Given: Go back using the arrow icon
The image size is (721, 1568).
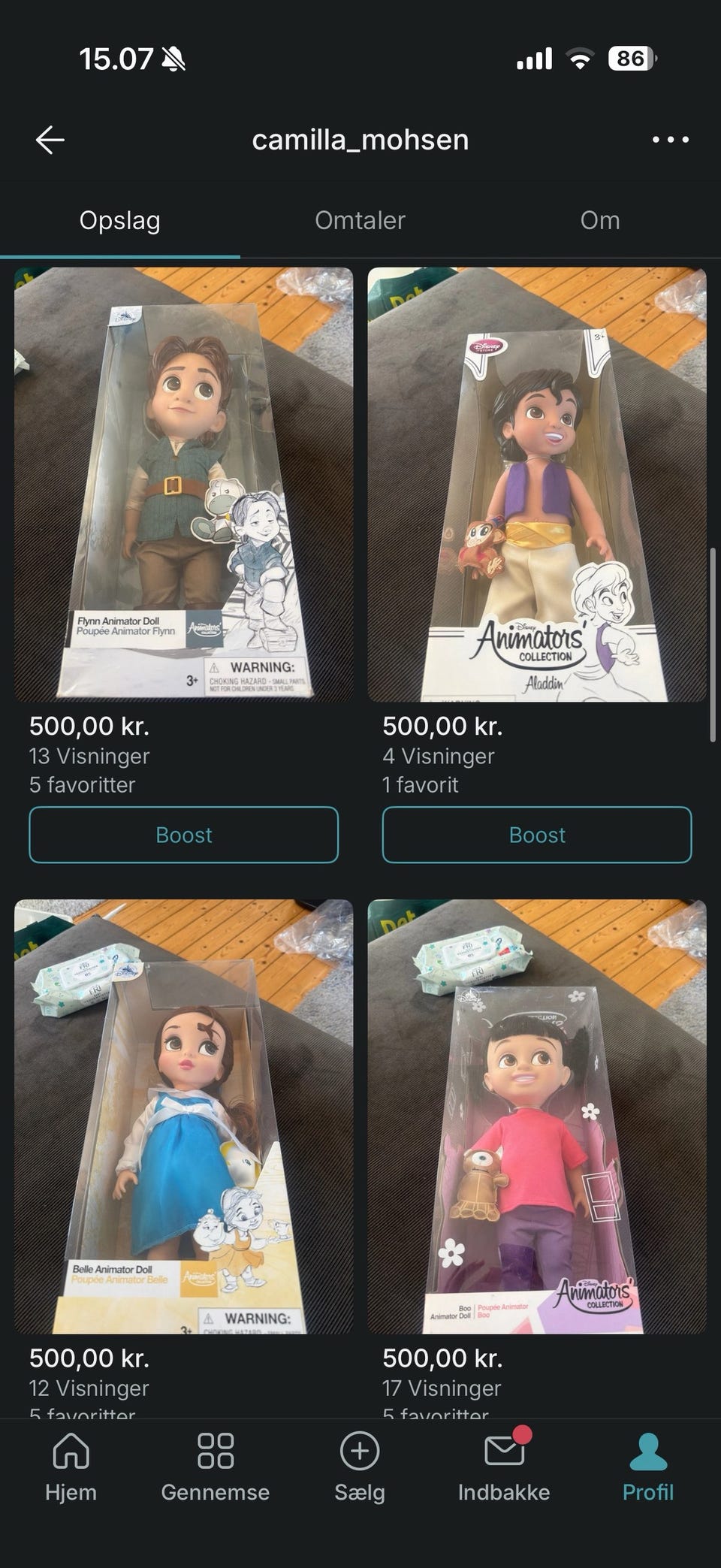Looking at the screenshot, I should coord(50,140).
